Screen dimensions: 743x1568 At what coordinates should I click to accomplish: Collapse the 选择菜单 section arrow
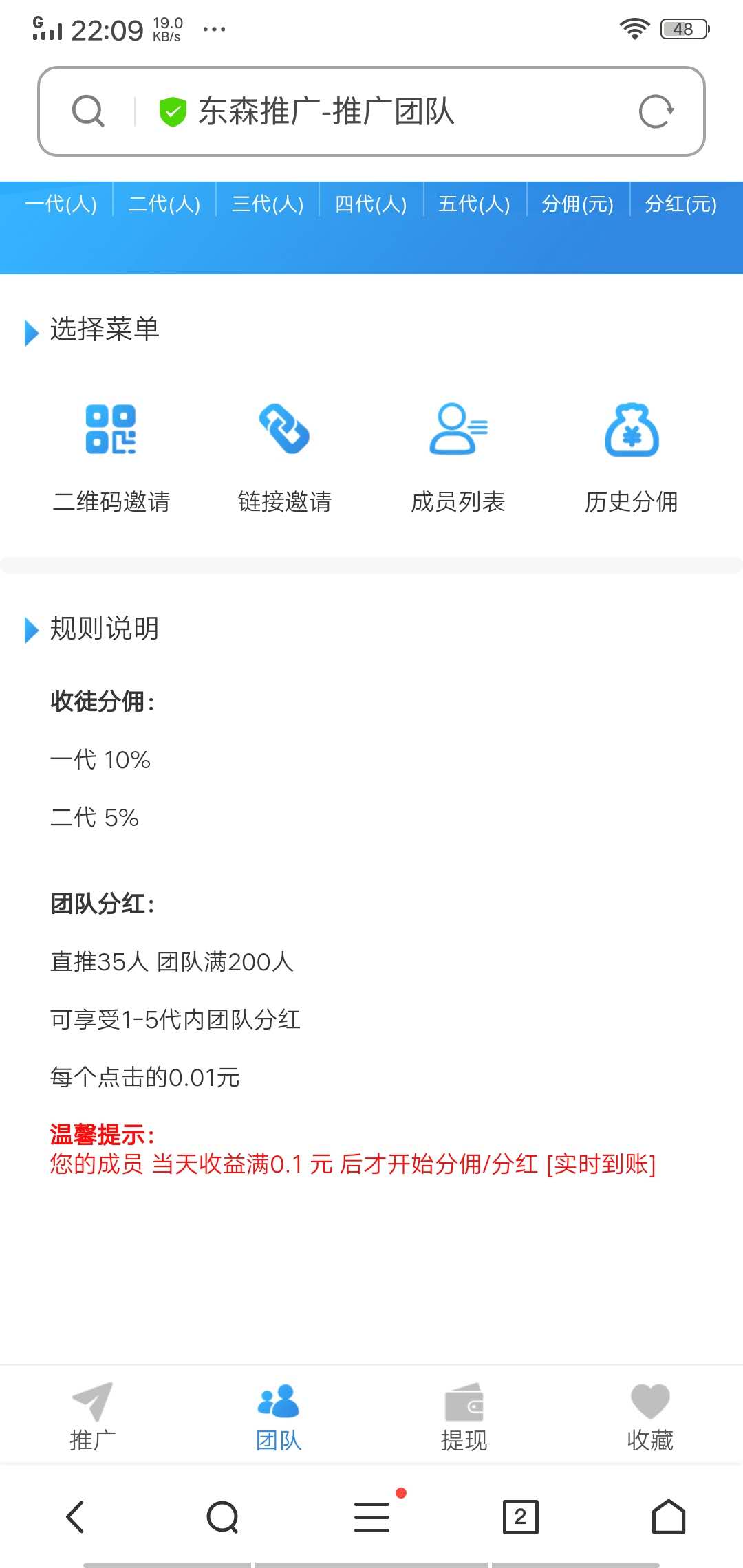coord(30,333)
